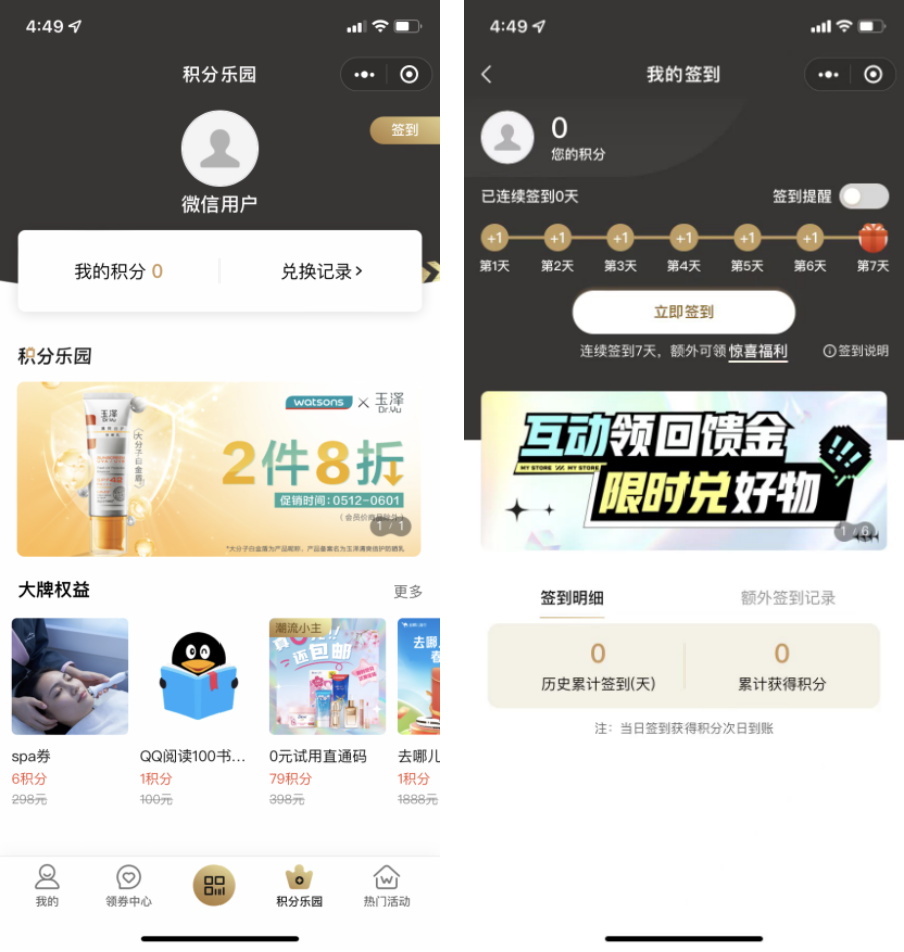Go to the 领券中心 tab
The width and height of the screenshot is (904, 952).
click(129, 885)
